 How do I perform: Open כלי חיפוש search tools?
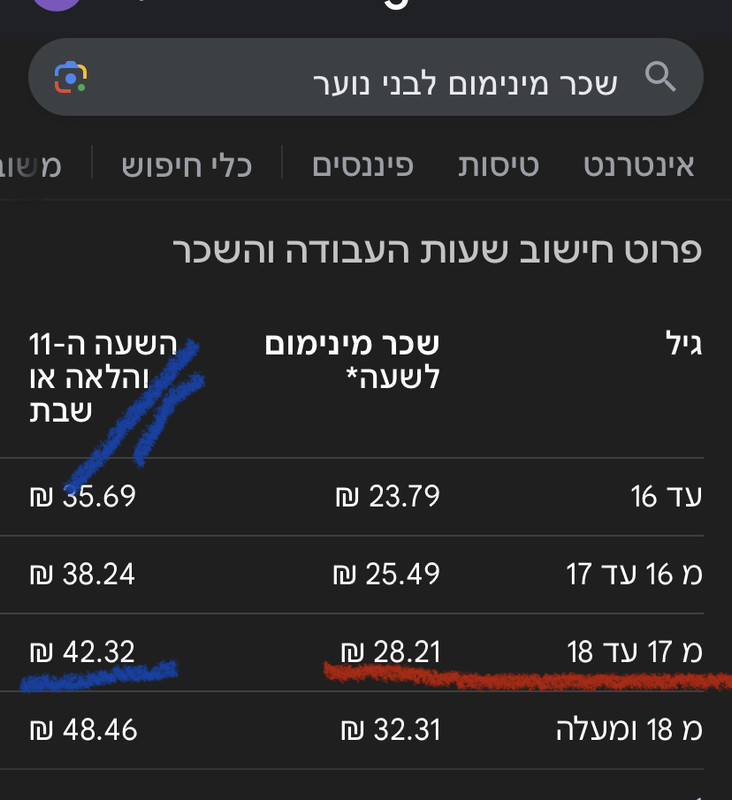coord(186,165)
